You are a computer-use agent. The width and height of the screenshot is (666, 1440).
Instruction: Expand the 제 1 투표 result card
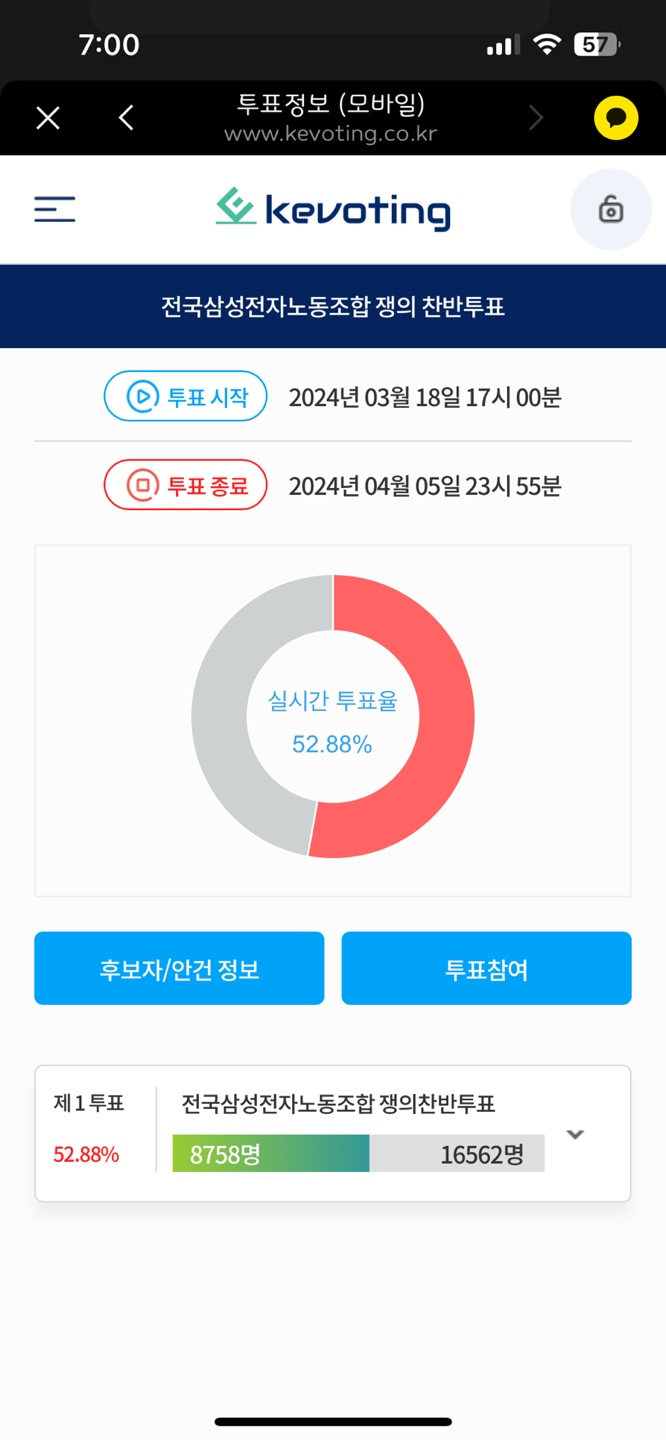tap(575, 1134)
